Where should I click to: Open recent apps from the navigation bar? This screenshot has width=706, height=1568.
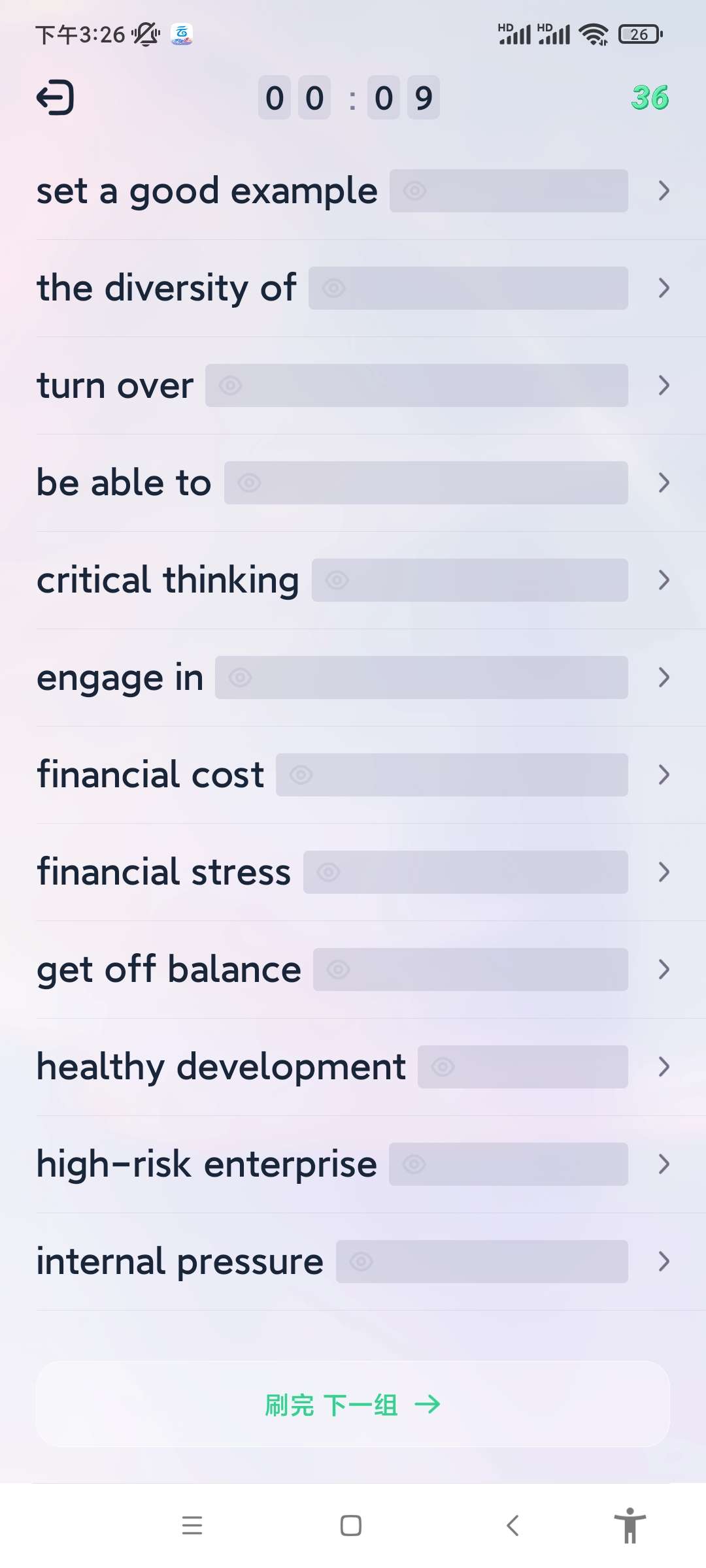pos(192,1526)
